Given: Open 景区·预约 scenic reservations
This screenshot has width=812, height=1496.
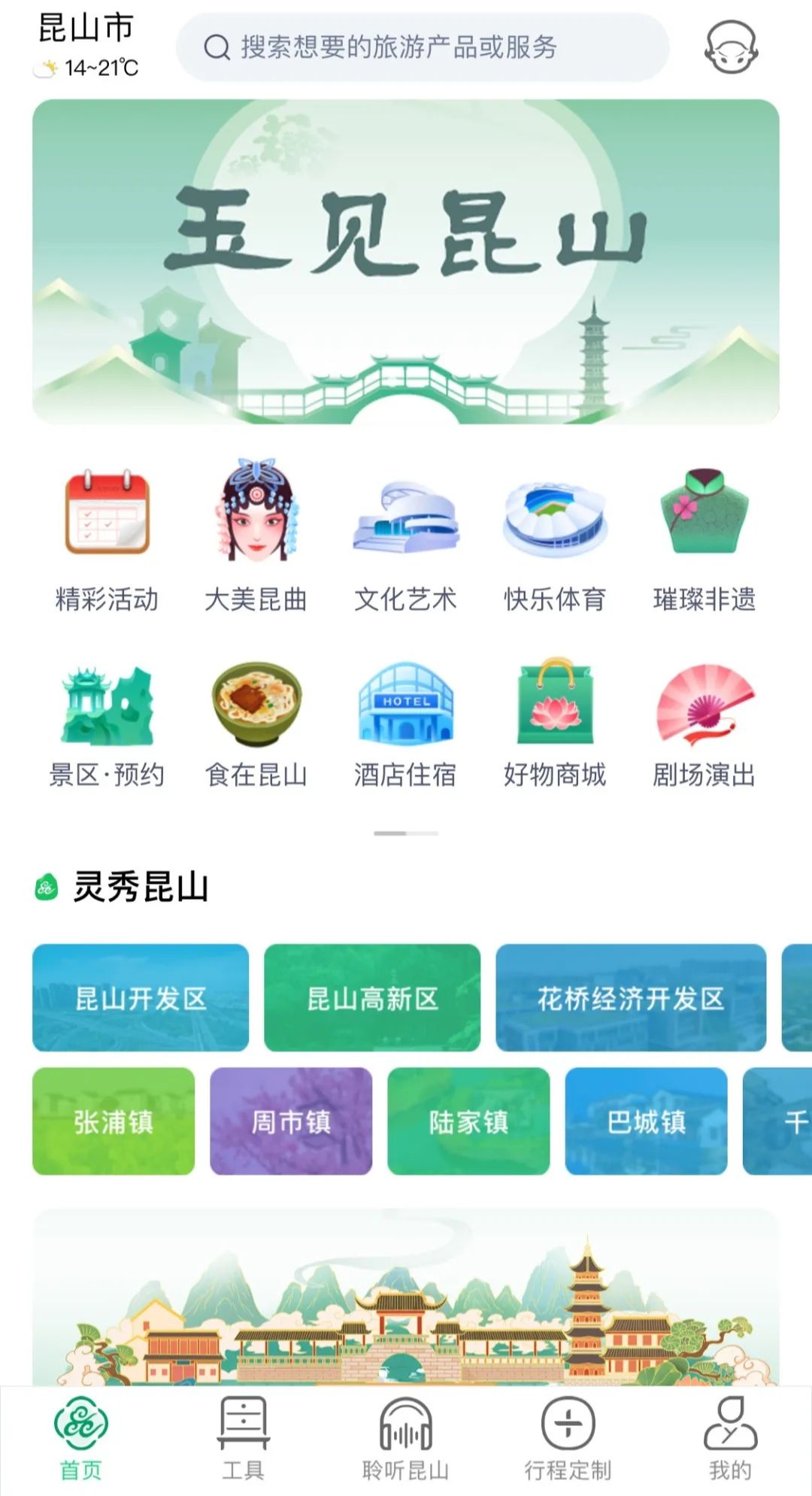Looking at the screenshot, I should coord(107,722).
